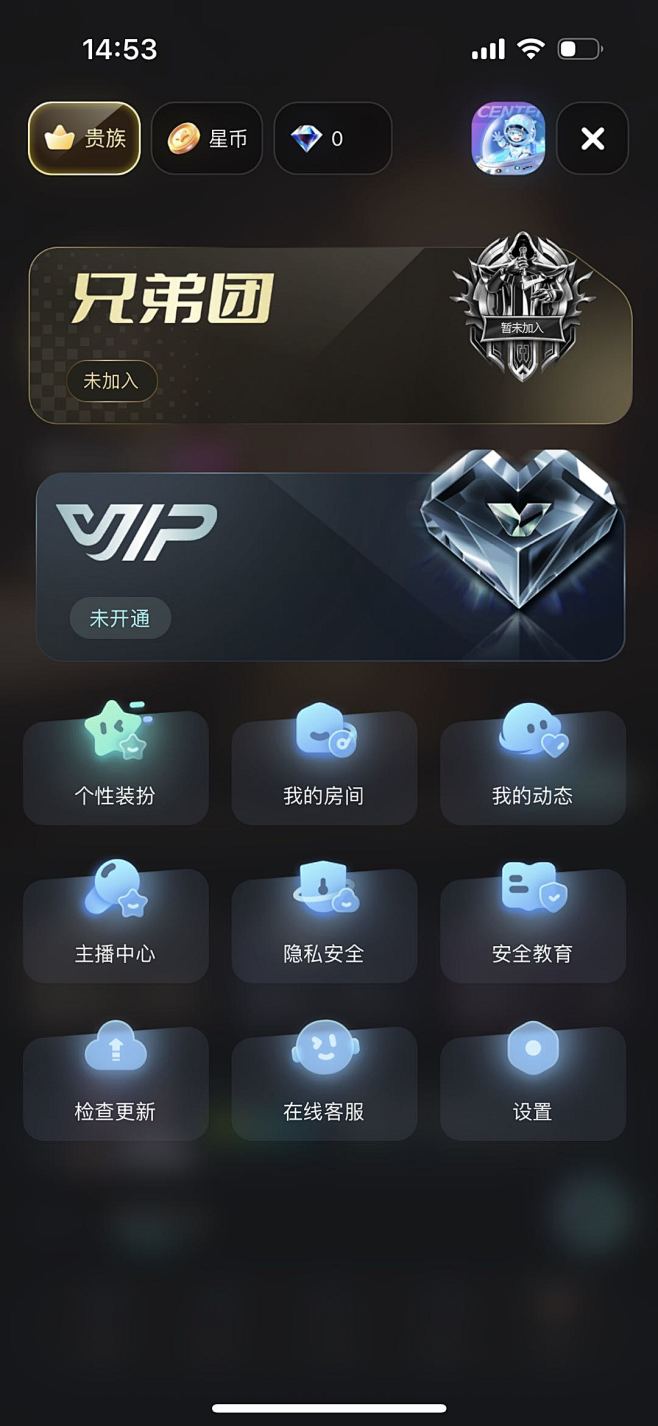Viewport: 658px width, 1426px height.
Task: Tap 检查更新 to check for updates
Action: click(115, 1083)
